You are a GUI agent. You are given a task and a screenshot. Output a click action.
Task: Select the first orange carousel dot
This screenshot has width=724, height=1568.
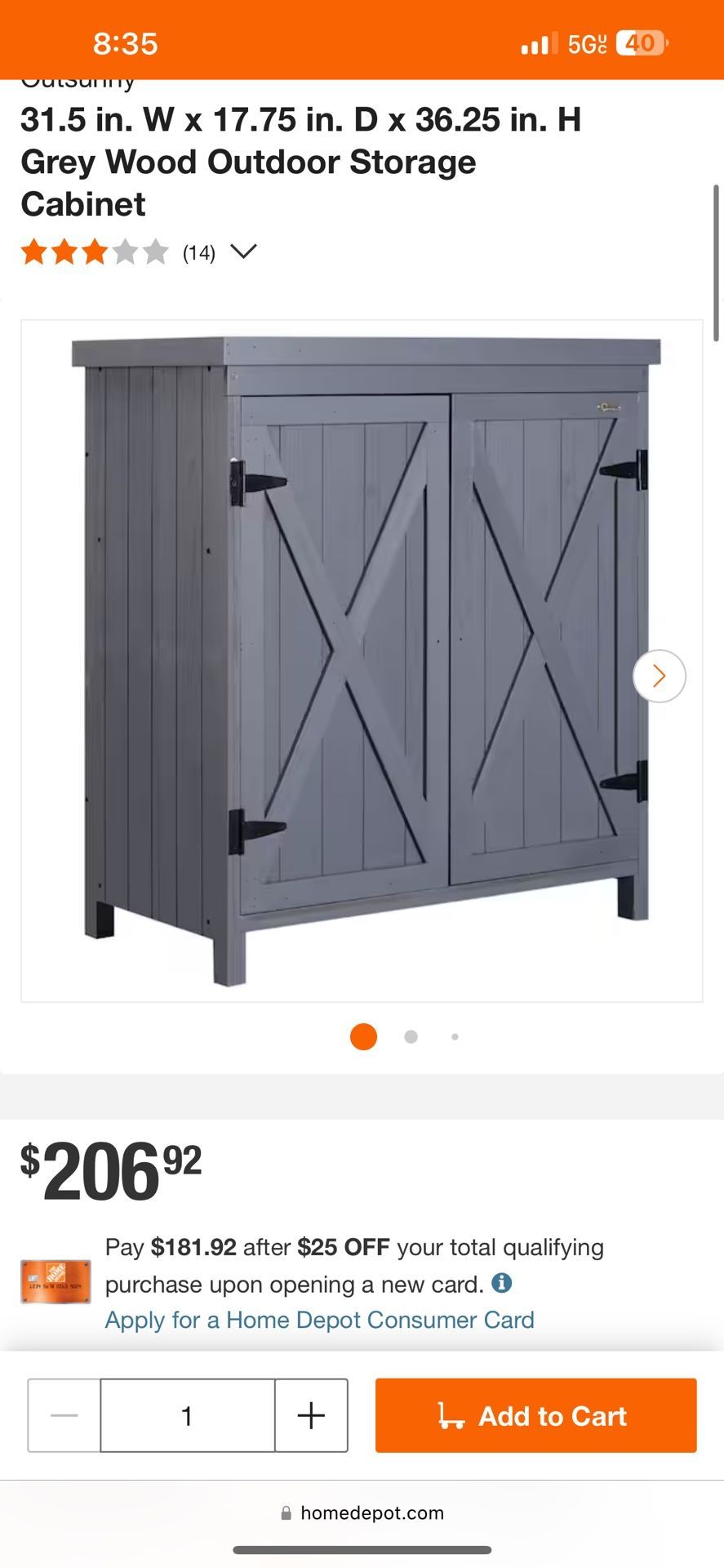[x=364, y=1036]
